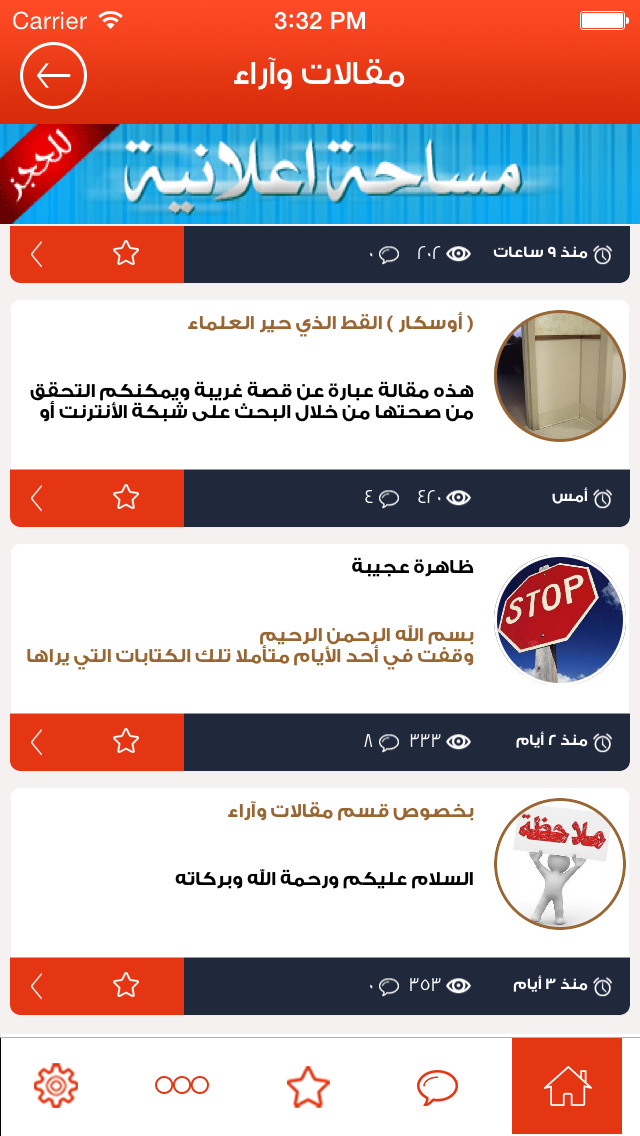The width and height of the screenshot is (640, 1136).
Task: Star the article from منذ ٩ ساعات
Action: tap(126, 254)
